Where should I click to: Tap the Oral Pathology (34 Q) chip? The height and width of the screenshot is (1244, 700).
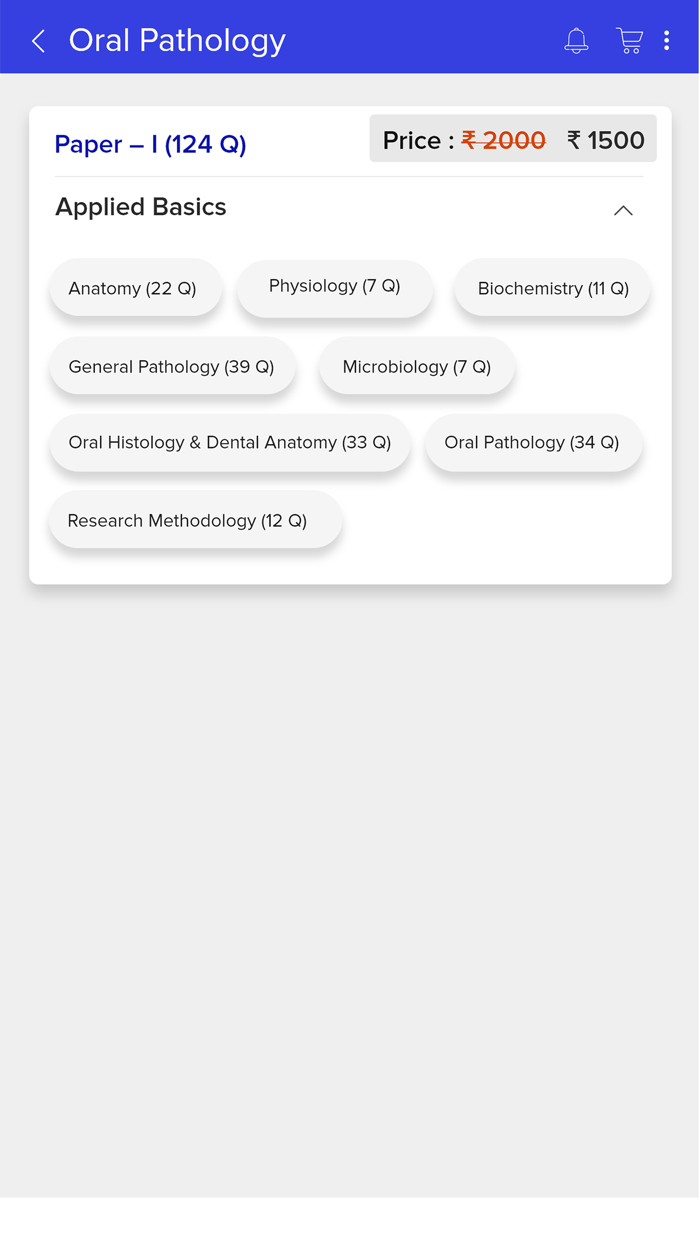[533, 443]
